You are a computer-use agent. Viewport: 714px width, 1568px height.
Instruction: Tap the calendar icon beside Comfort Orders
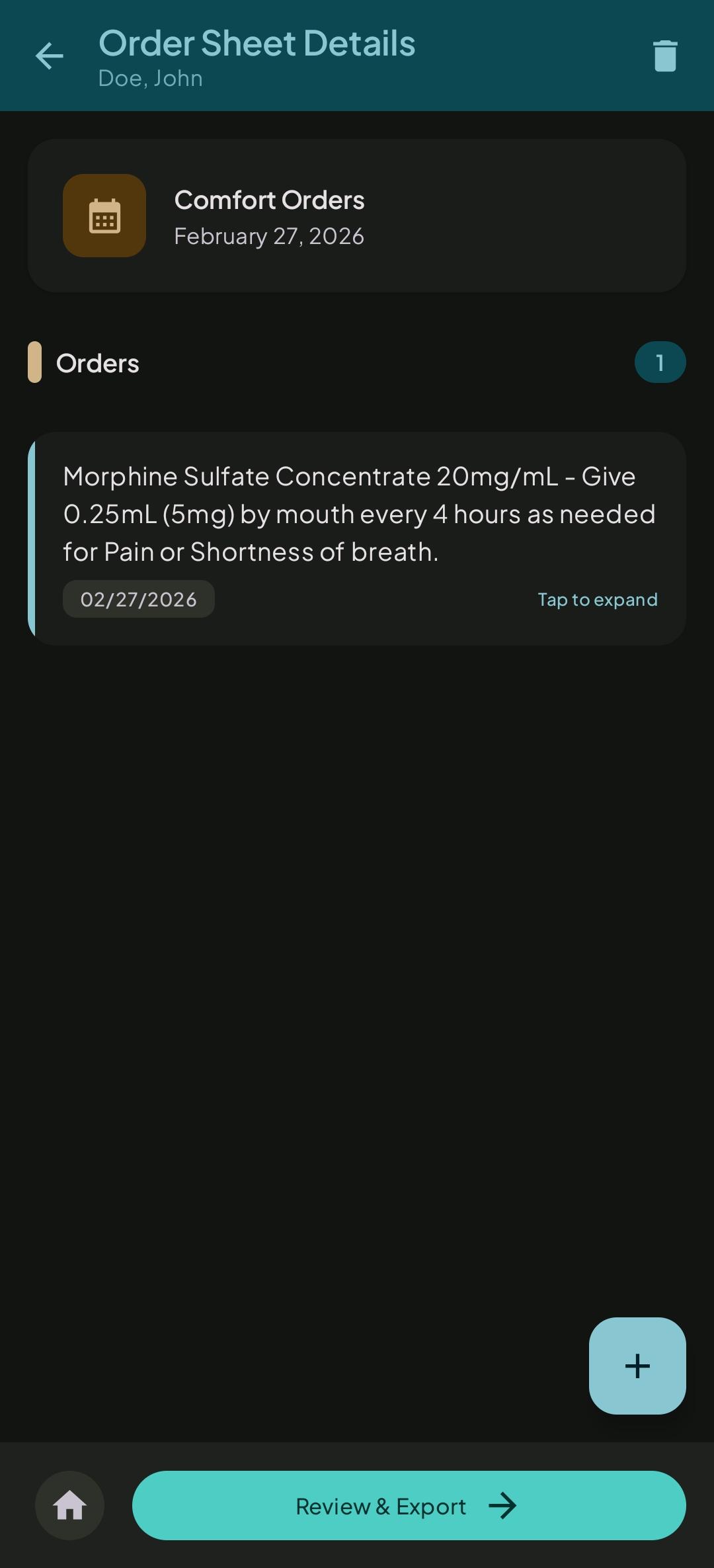click(x=104, y=215)
